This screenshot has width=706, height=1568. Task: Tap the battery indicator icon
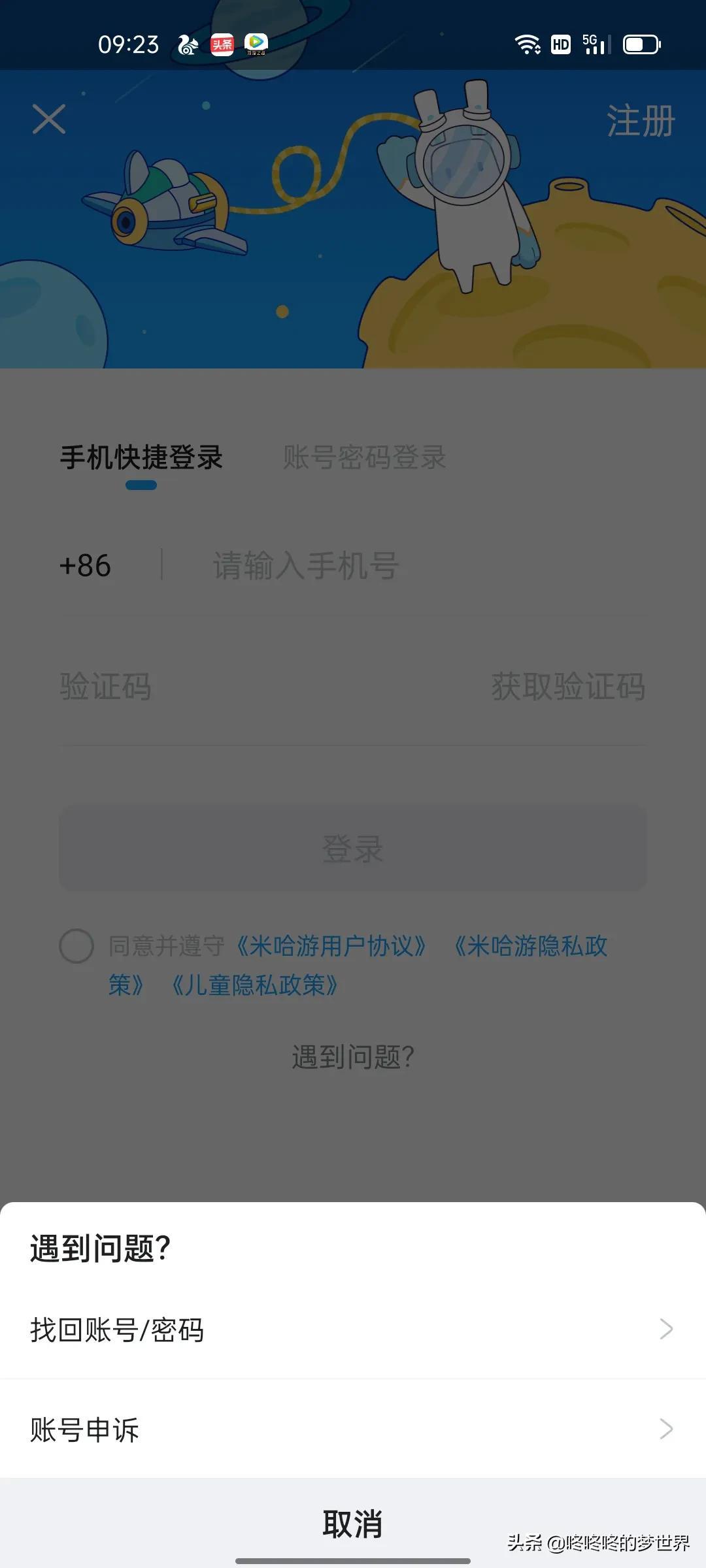[x=641, y=43]
